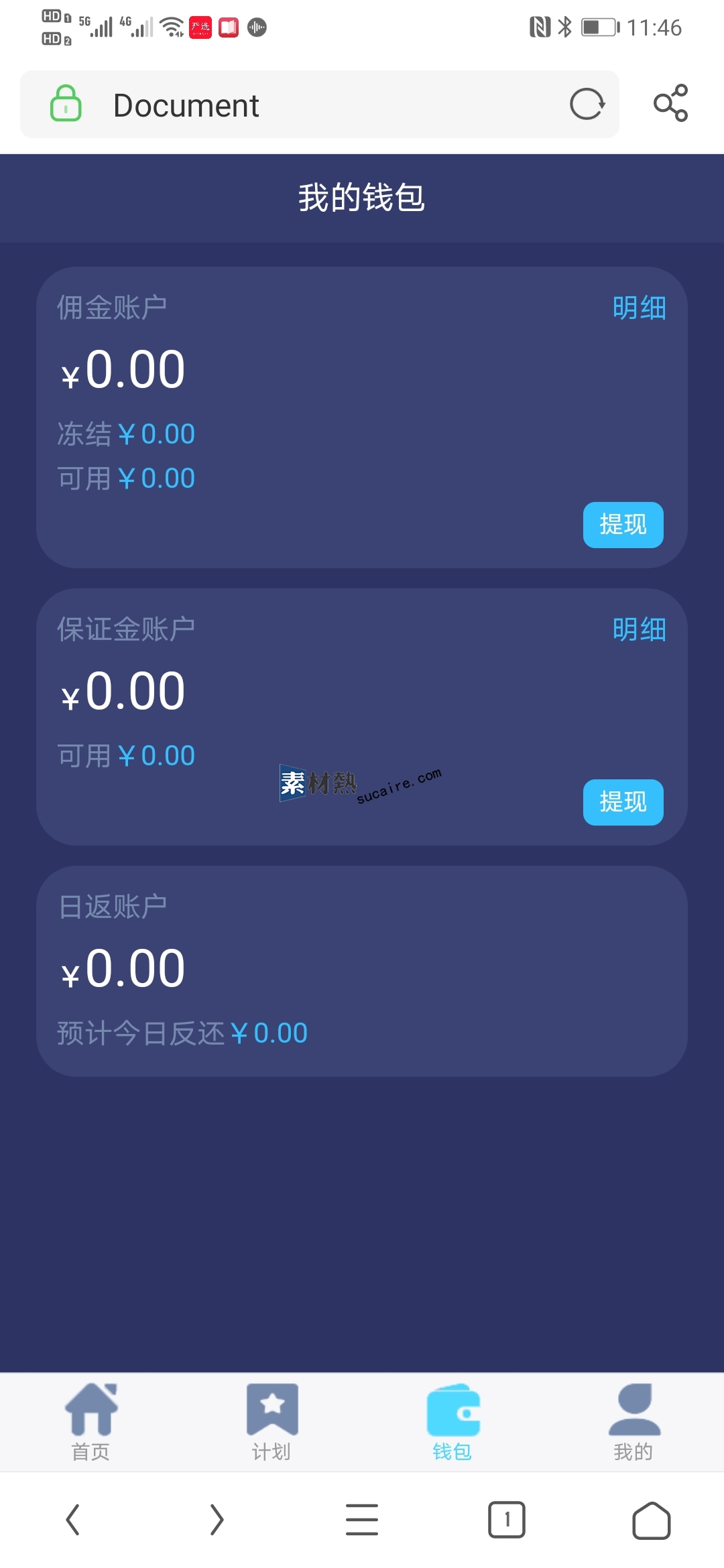Go to the browser home page
The height and width of the screenshot is (1568, 724).
tap(652, 1520)
